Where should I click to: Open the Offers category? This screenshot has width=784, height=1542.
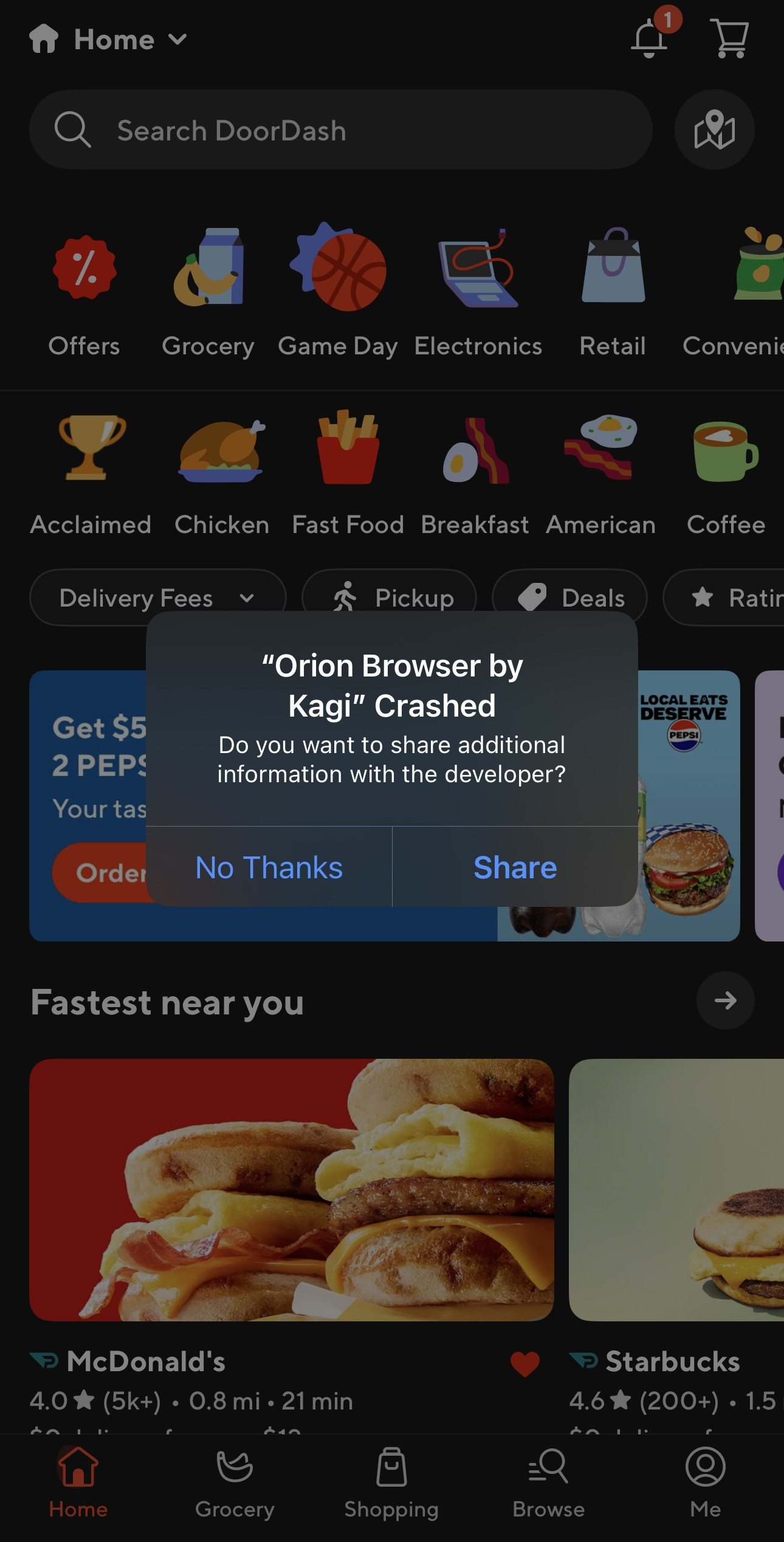(x=84, y=292)
